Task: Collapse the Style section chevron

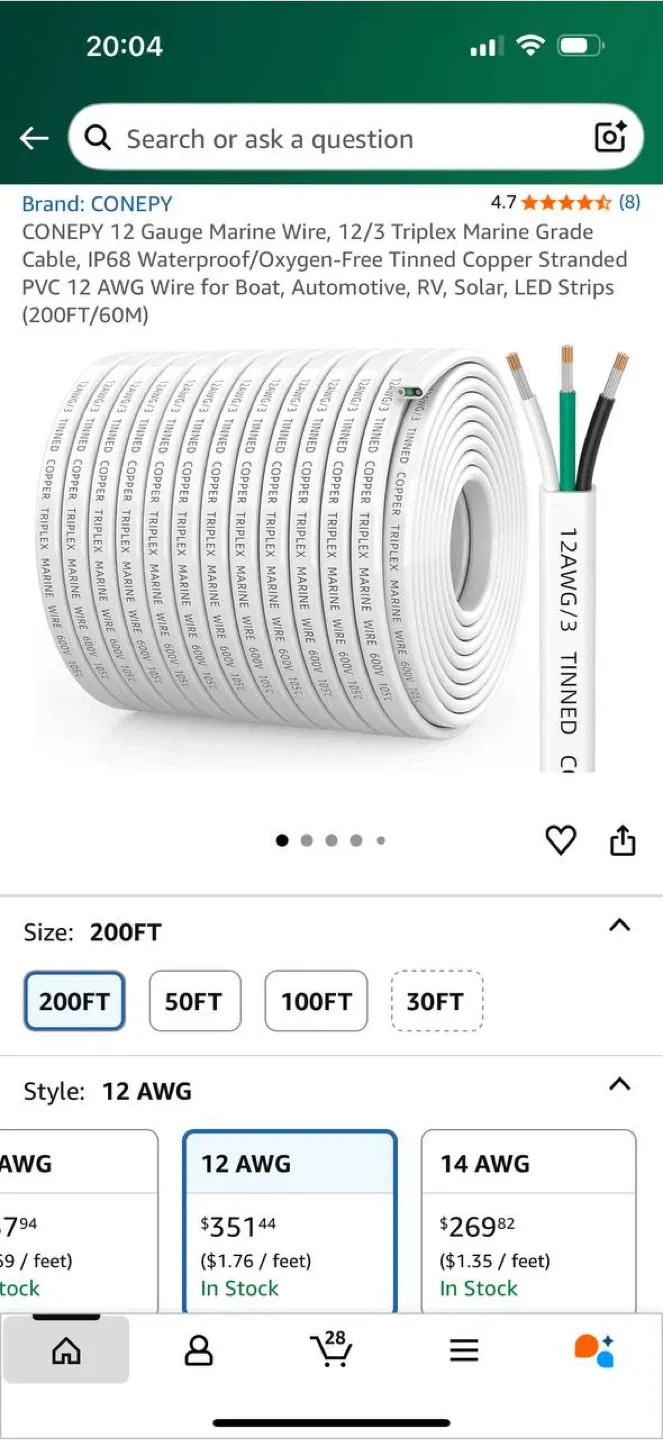Action: click(620, 1084)
